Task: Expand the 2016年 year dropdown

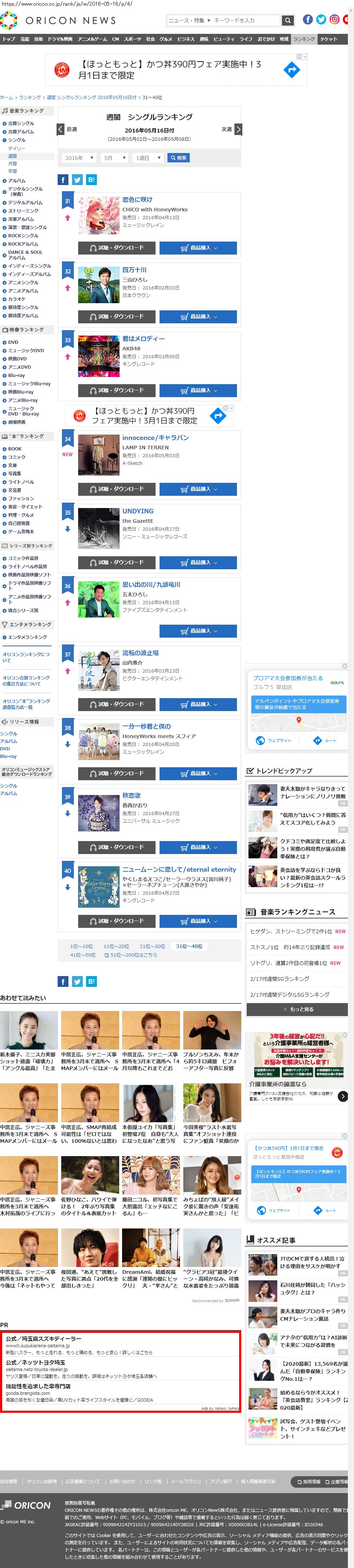Action: tap(78, 158)
